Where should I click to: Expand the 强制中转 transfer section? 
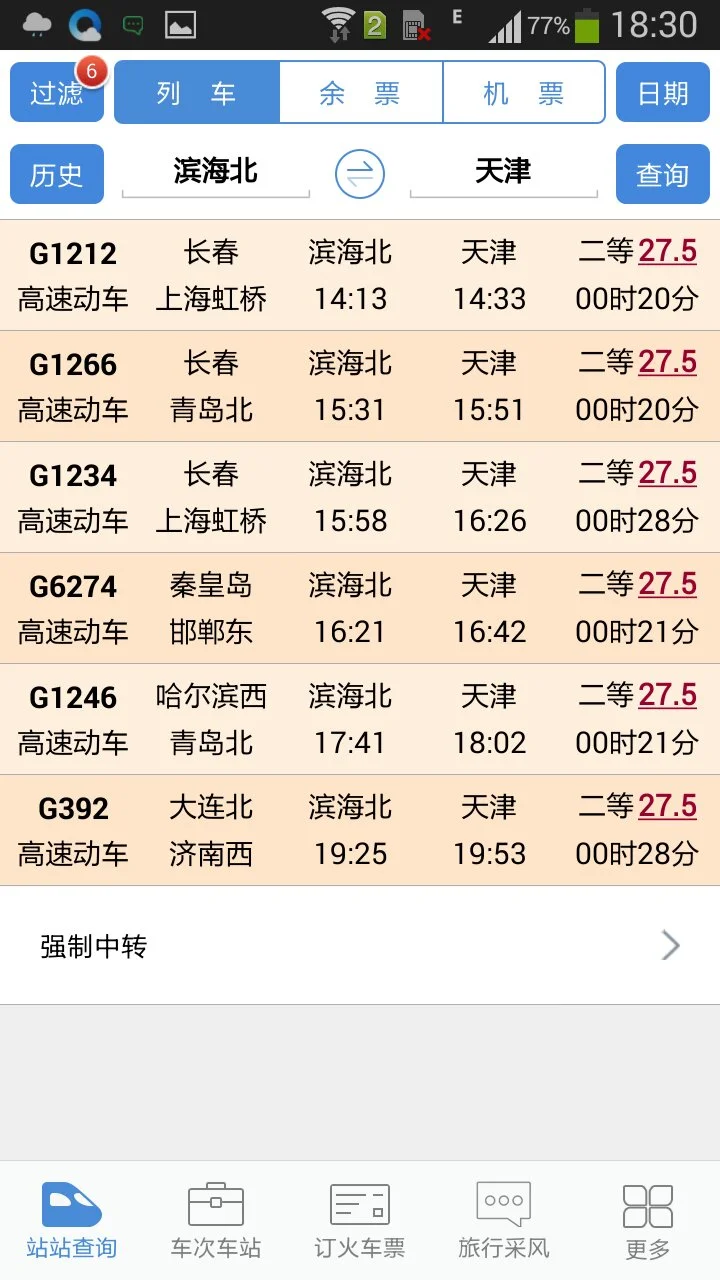[360, 945]
